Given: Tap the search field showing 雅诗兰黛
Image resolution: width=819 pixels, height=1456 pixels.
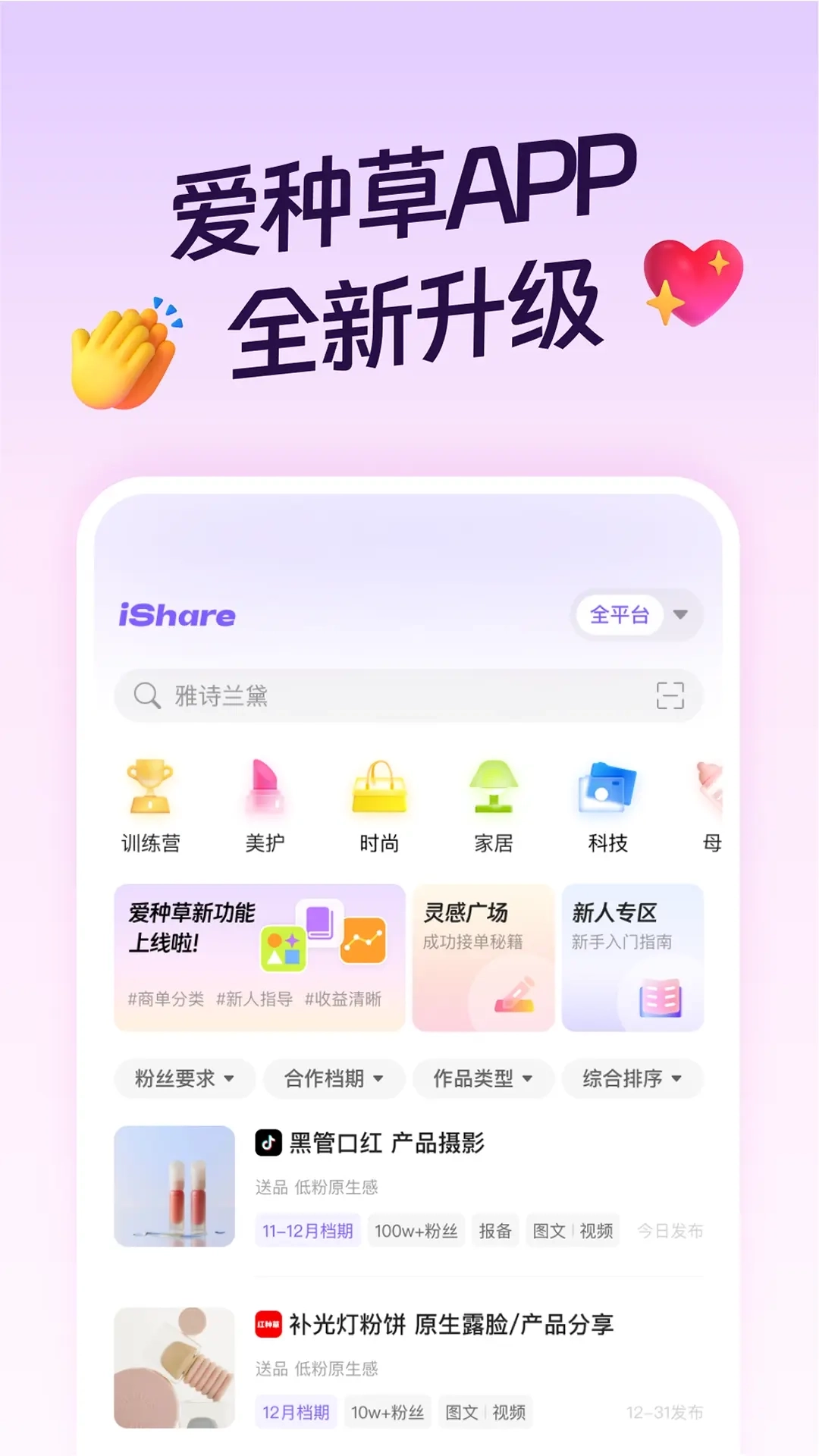Looking at the screenshot, I should [379, 695].
